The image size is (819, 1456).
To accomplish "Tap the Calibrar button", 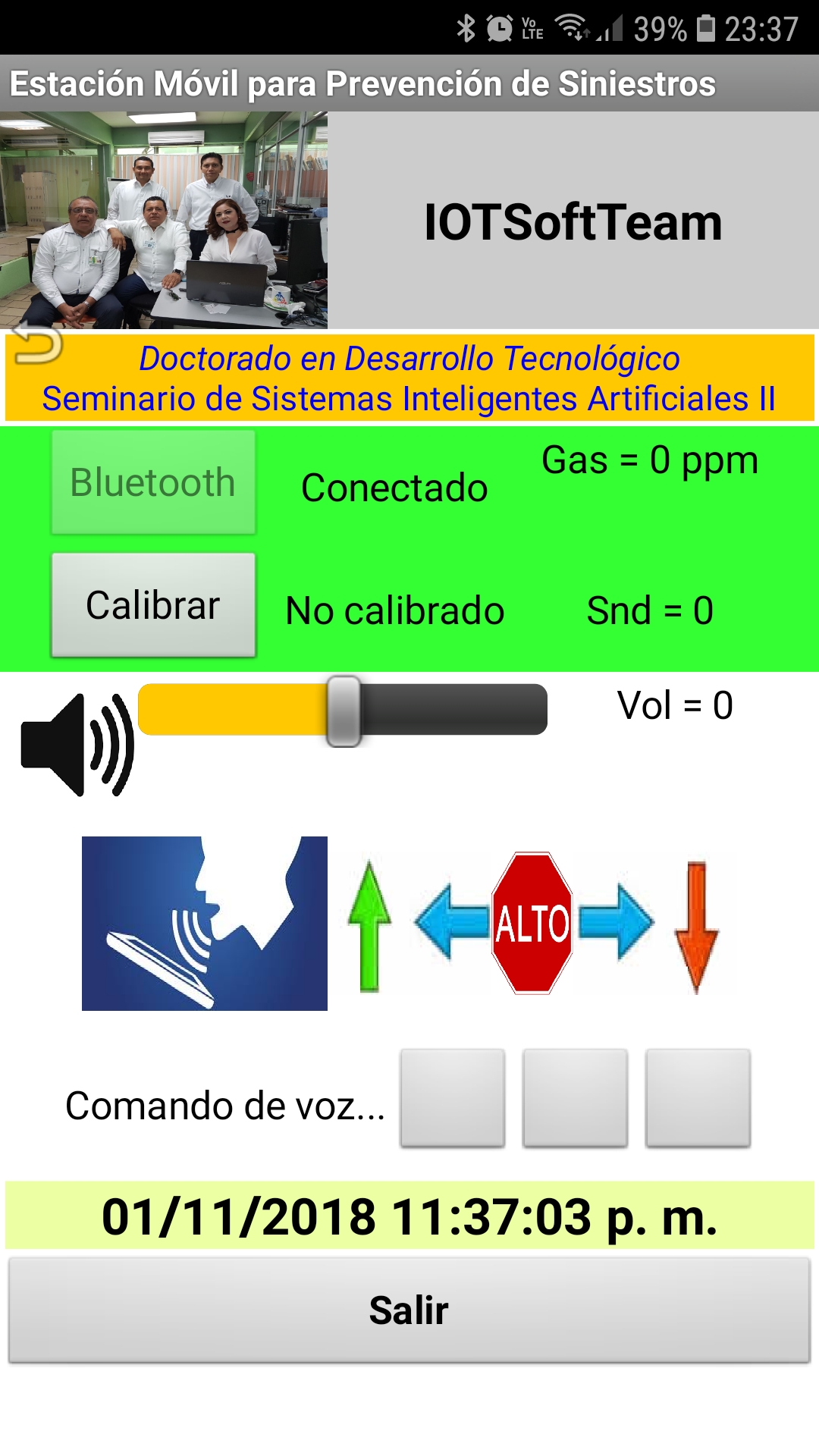I will pyautogui.click(x=153, y=605).
